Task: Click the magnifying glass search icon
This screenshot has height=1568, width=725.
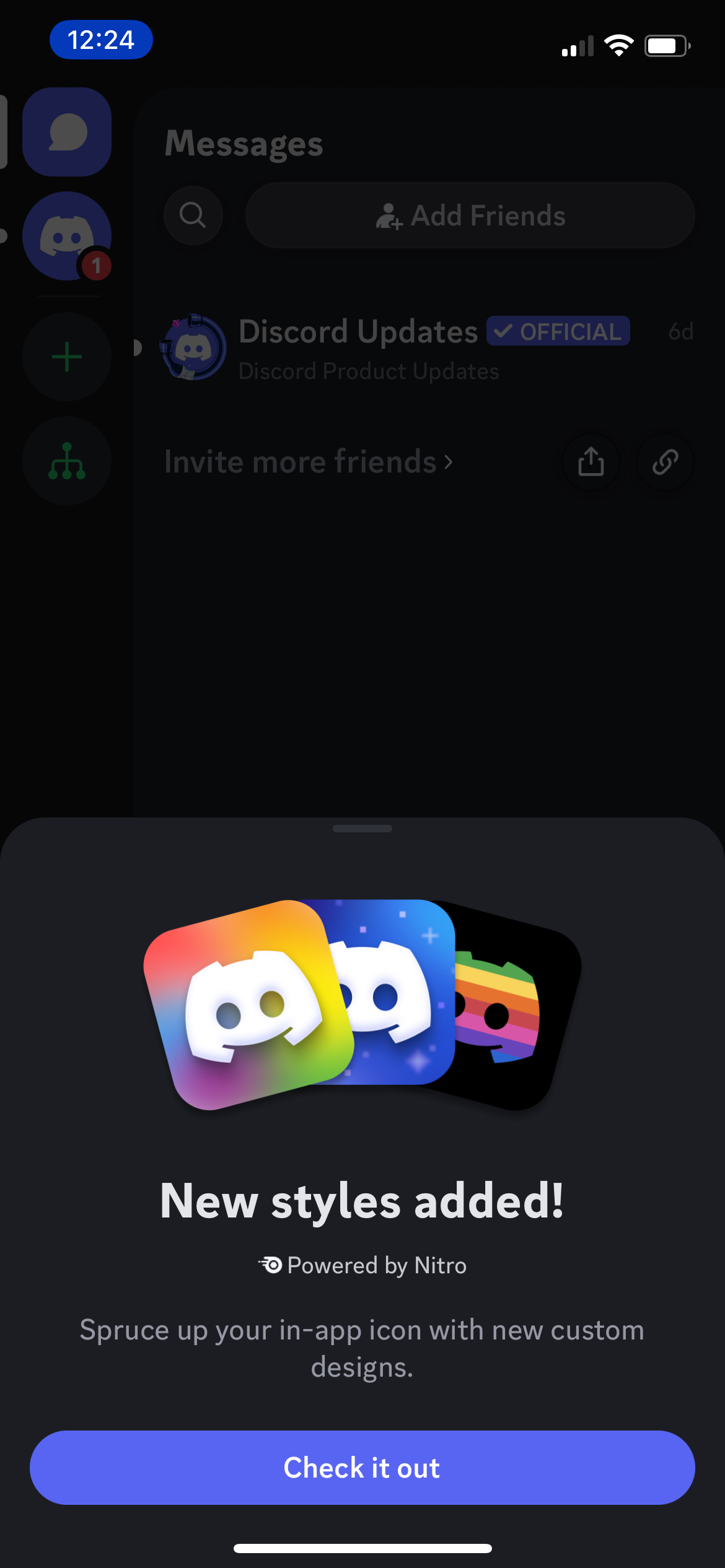Action: click(x=193, y=215)
